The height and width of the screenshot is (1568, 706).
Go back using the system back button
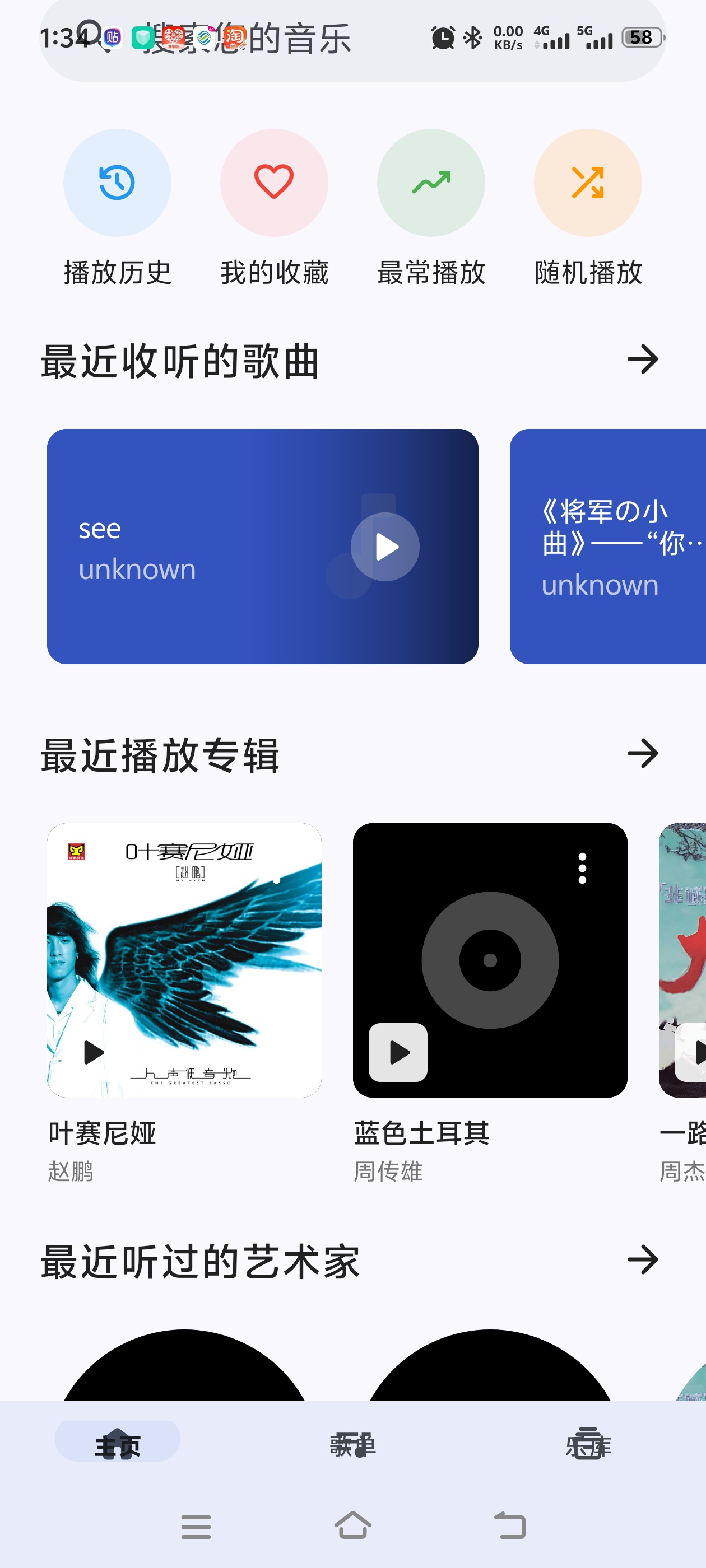point(510,1527)
